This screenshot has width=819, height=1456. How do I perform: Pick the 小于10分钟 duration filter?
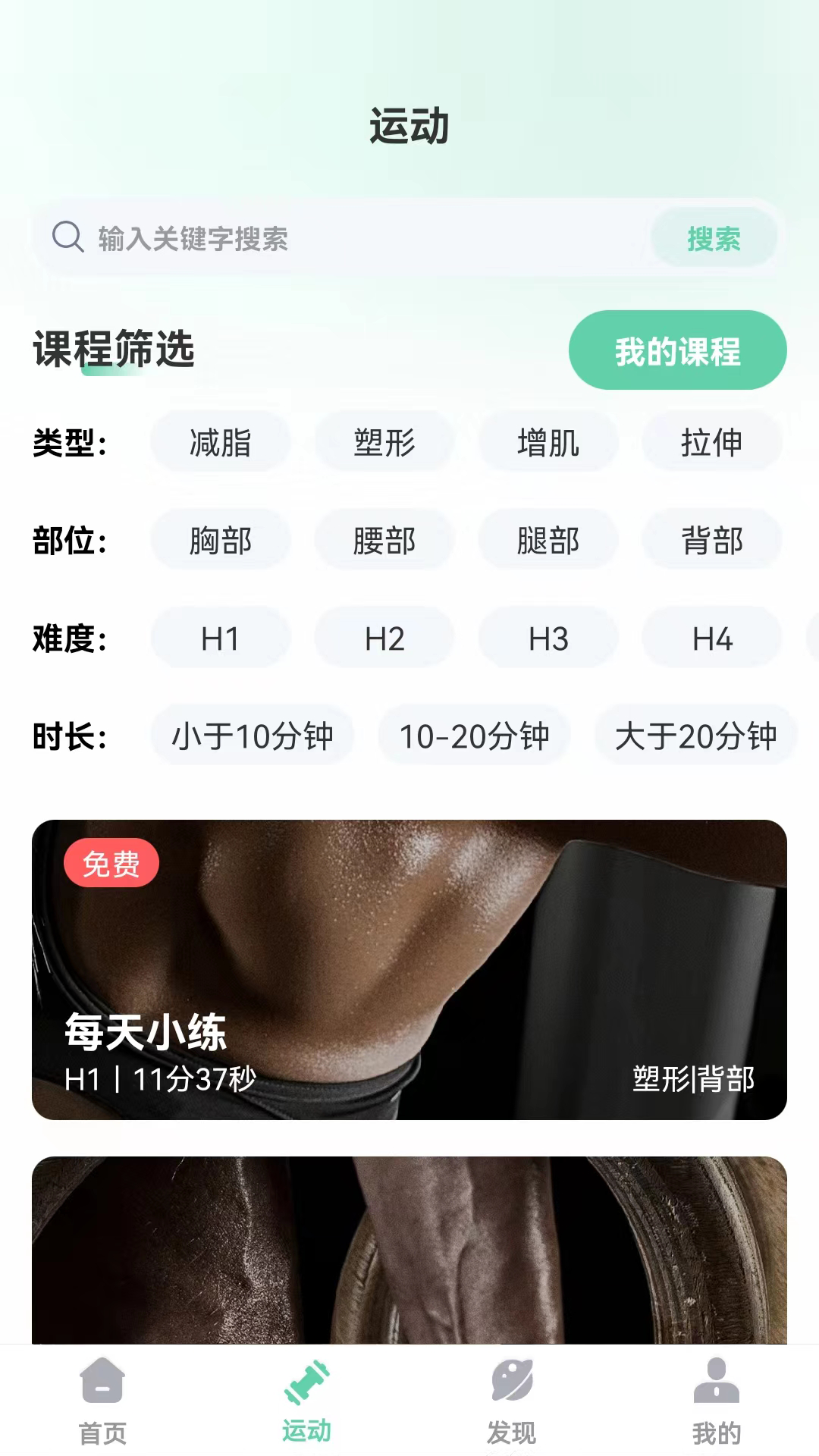(x=252, y=735)
